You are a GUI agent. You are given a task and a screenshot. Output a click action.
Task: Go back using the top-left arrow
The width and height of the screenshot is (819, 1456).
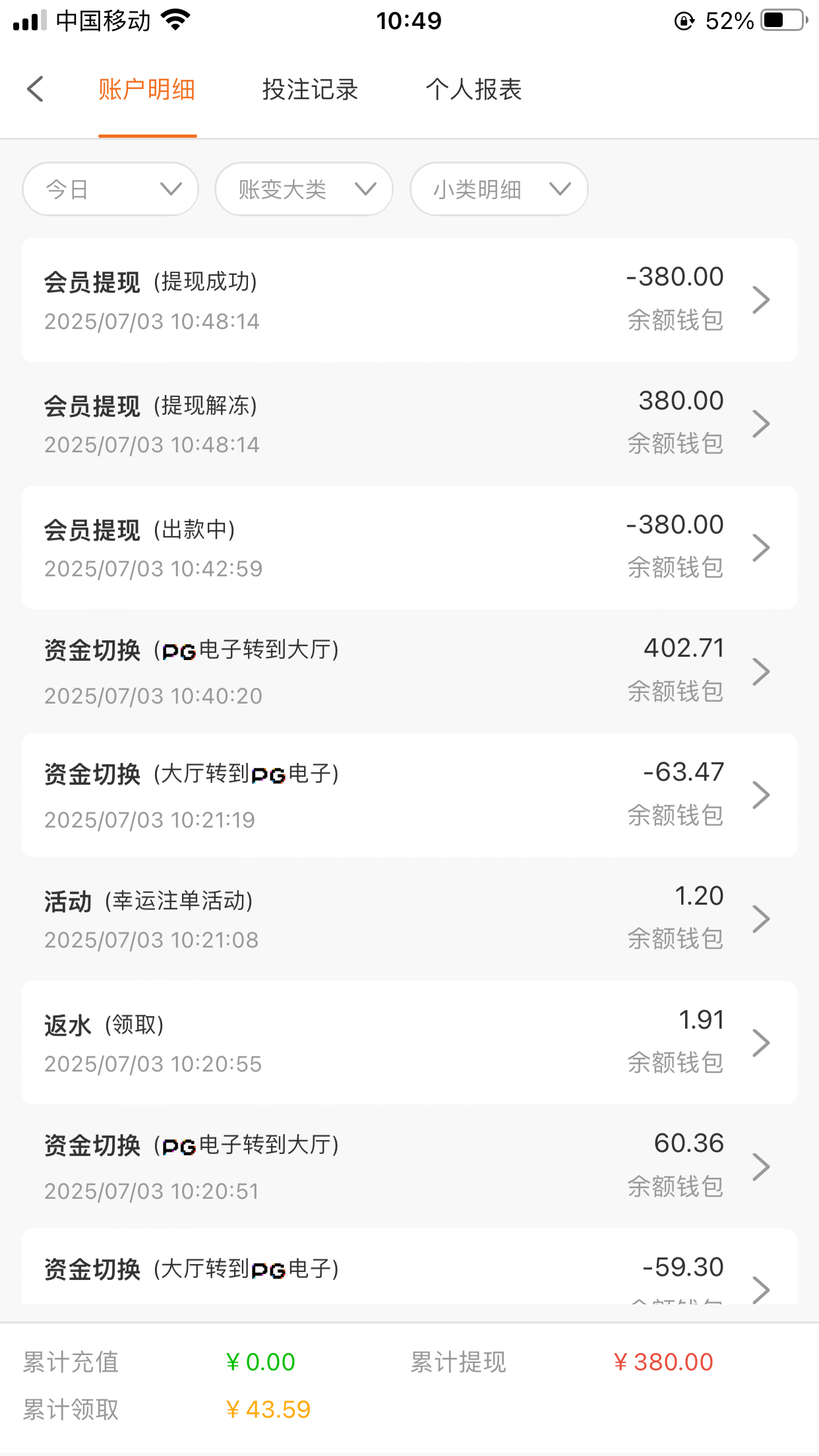coord(36,89)
